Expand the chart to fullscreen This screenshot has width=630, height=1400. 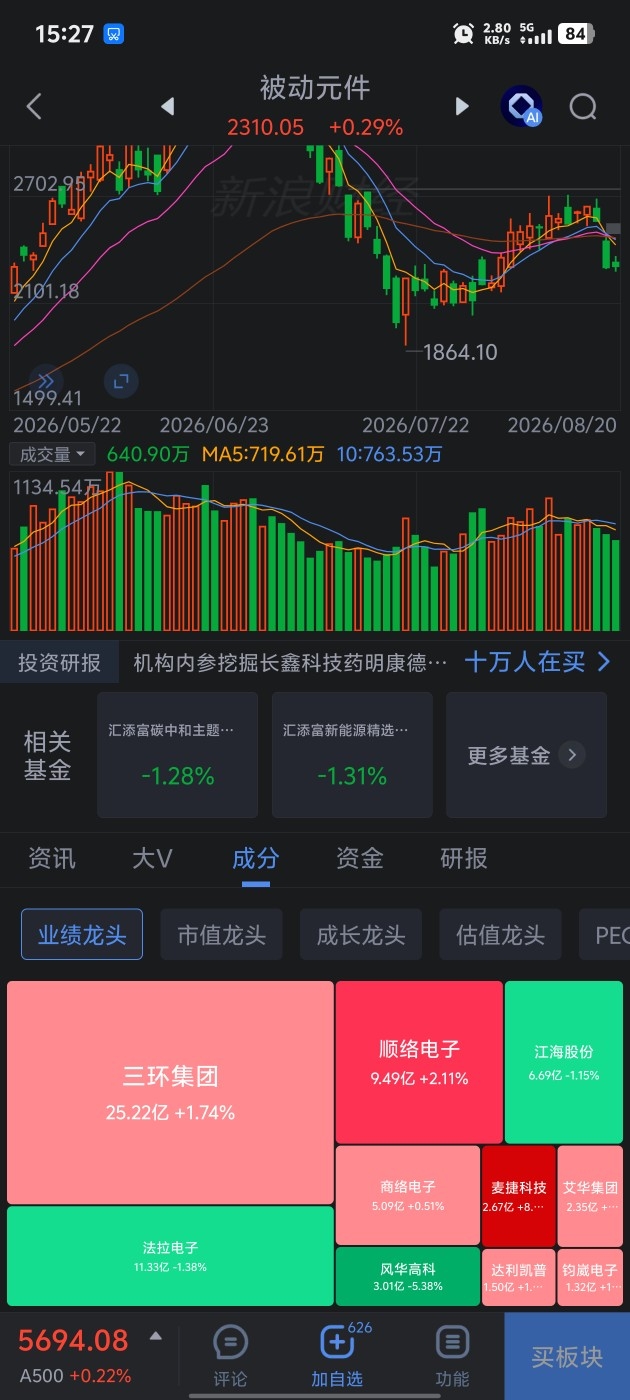pos(121,380)
